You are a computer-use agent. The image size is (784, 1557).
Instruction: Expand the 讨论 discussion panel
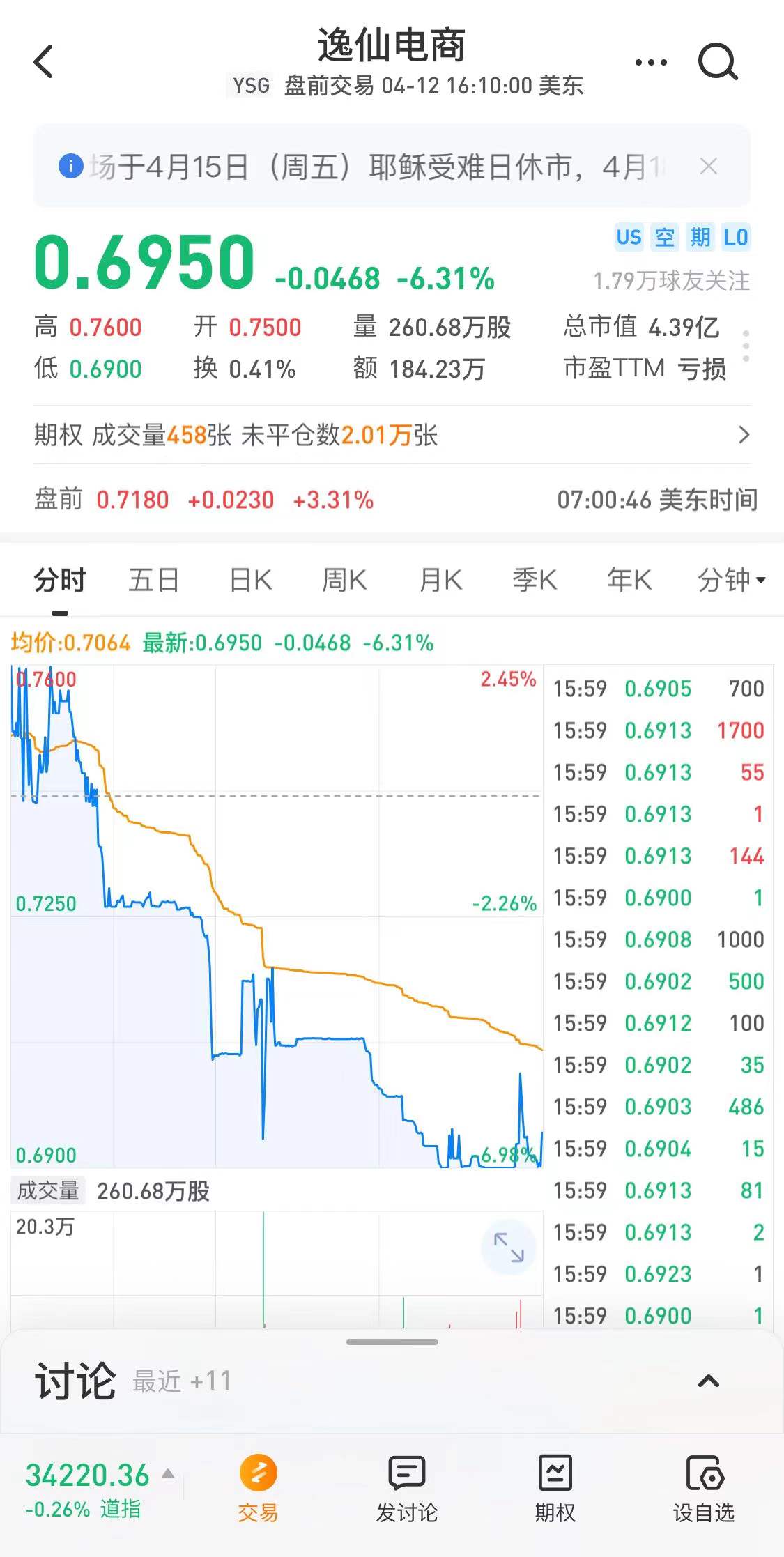coord(708,1381)
